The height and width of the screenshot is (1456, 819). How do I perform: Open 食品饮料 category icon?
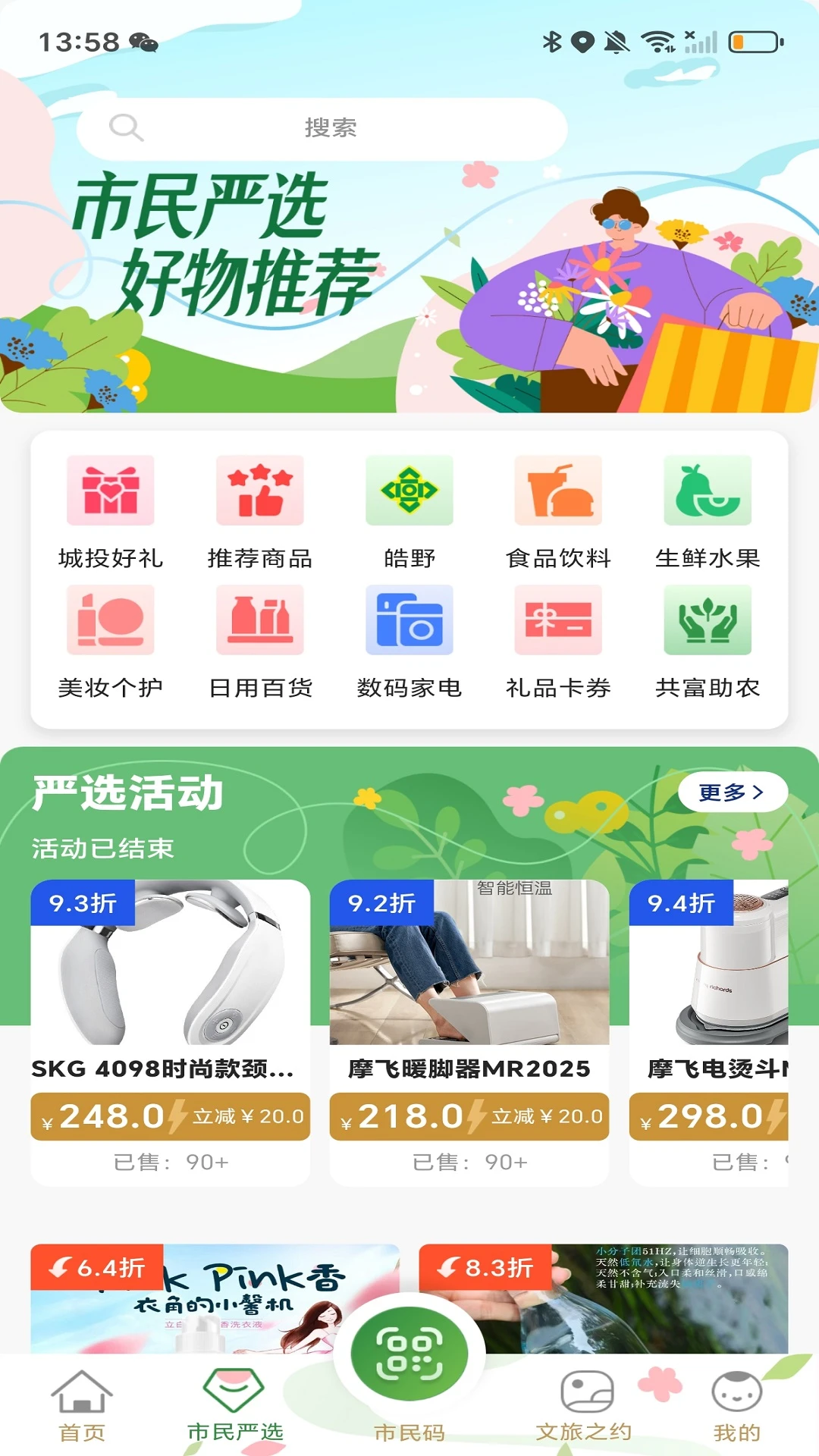pos(558,491)
